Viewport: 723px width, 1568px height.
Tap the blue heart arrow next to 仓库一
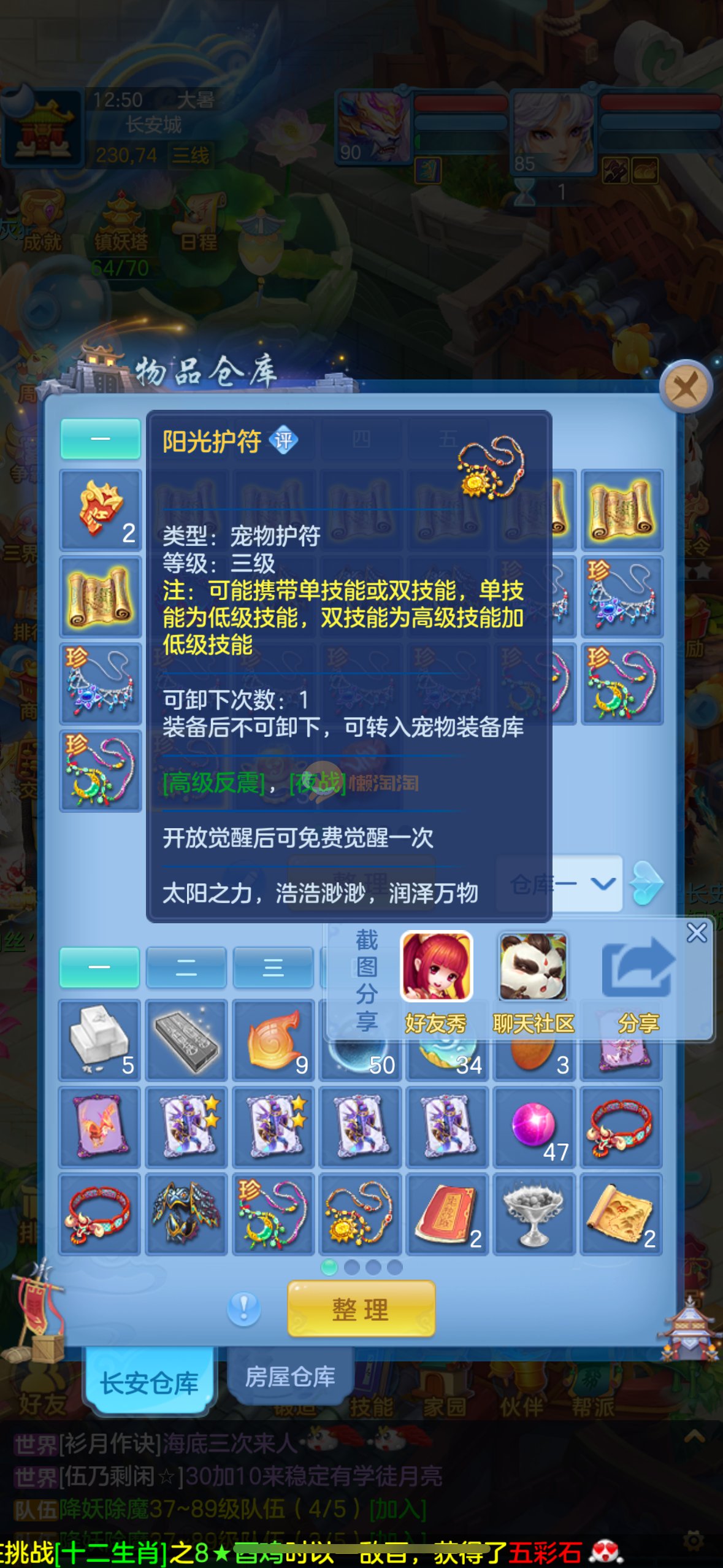[x=647, y=883]
